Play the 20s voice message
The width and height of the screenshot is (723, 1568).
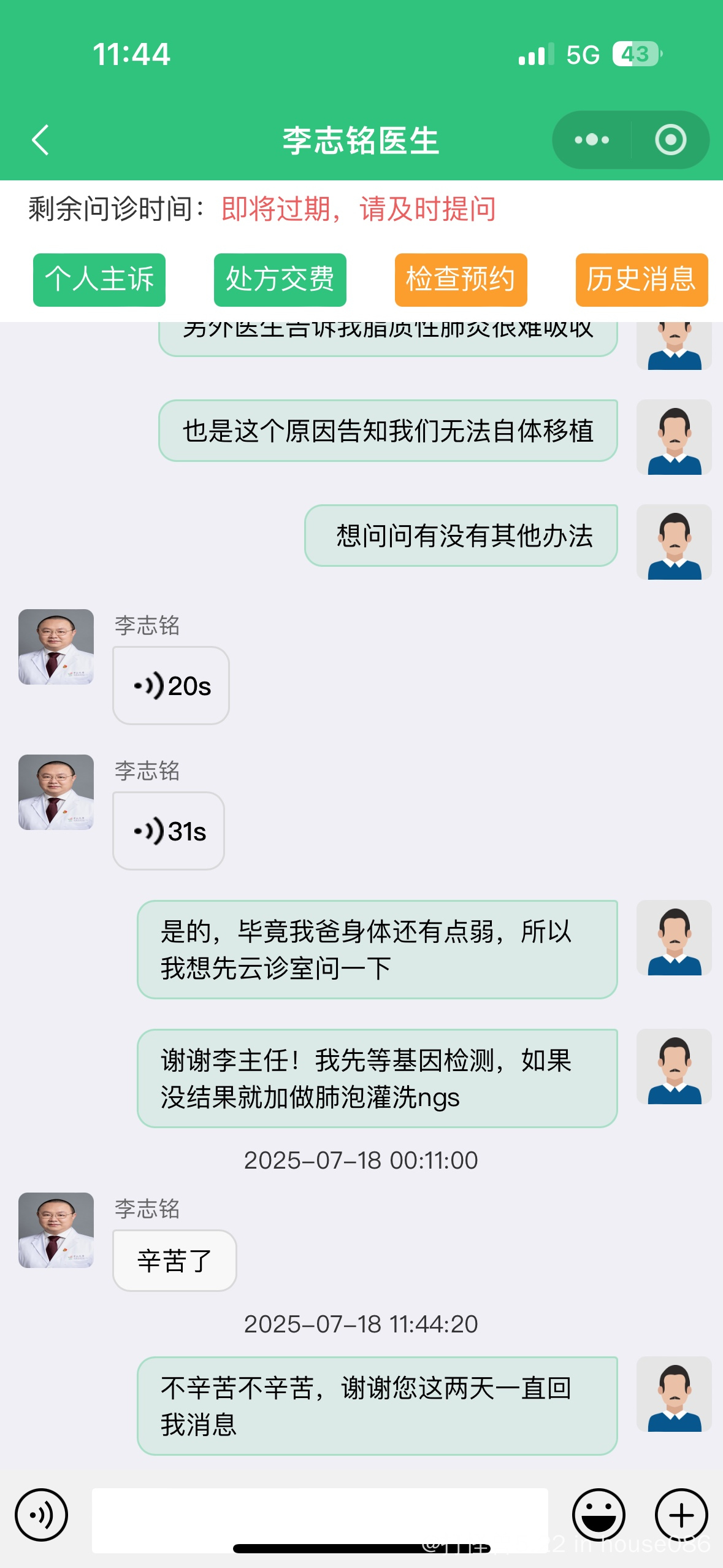tap(171, 685)
